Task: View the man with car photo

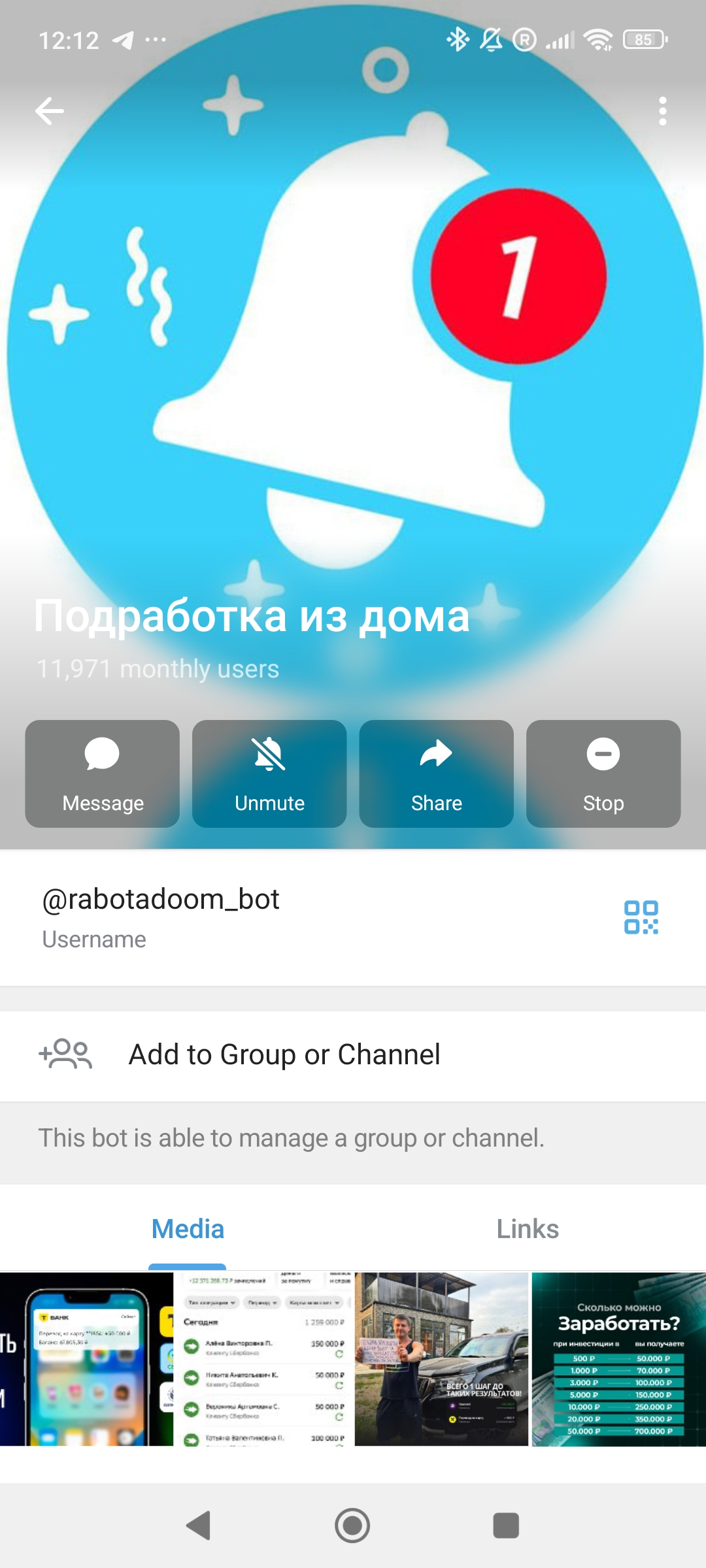Action: click(441, 1359)
